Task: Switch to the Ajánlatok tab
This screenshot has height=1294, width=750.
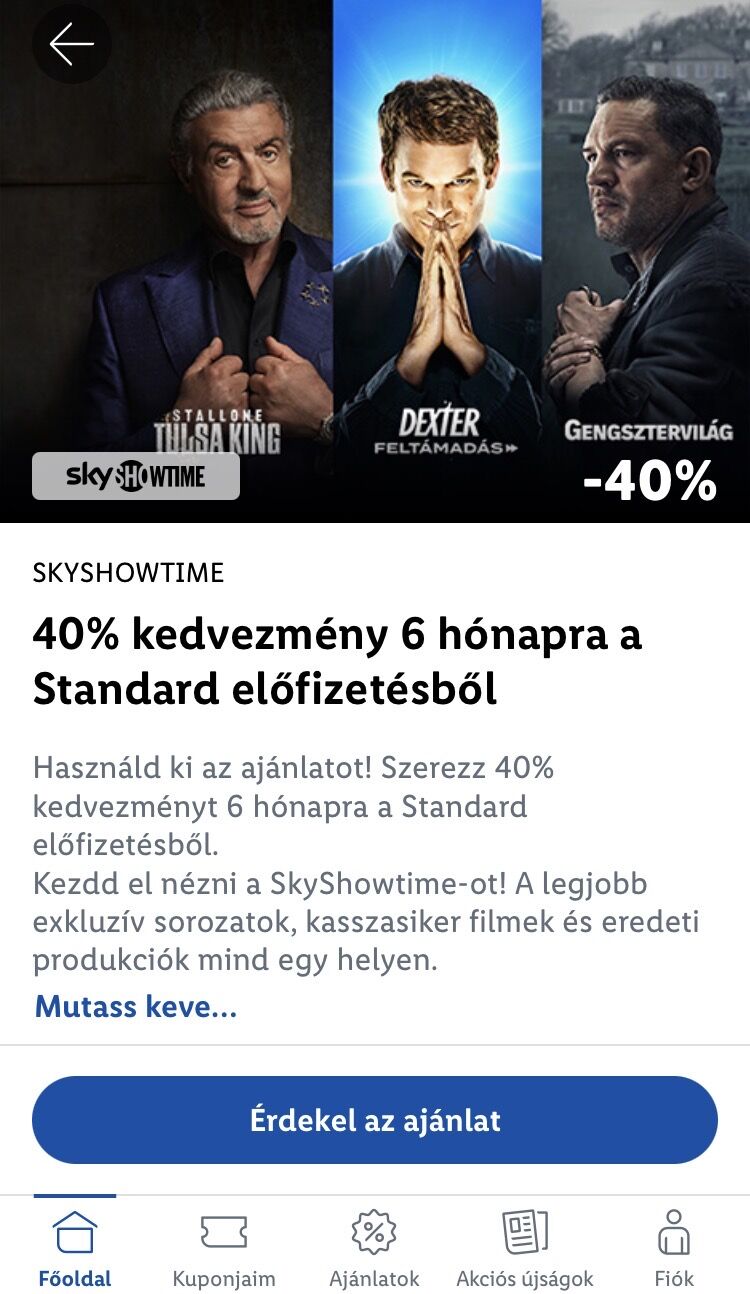Action: [374, 1247]
